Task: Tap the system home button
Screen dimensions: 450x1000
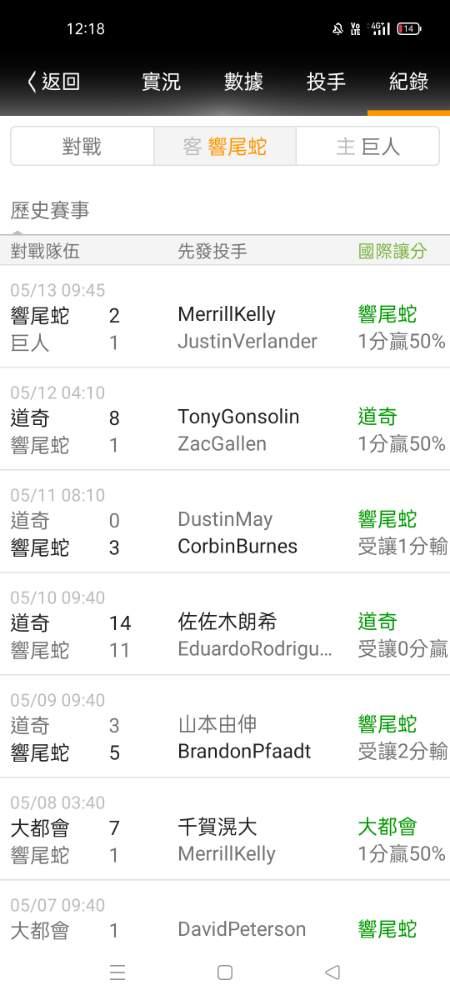Action: coord(224,972)
